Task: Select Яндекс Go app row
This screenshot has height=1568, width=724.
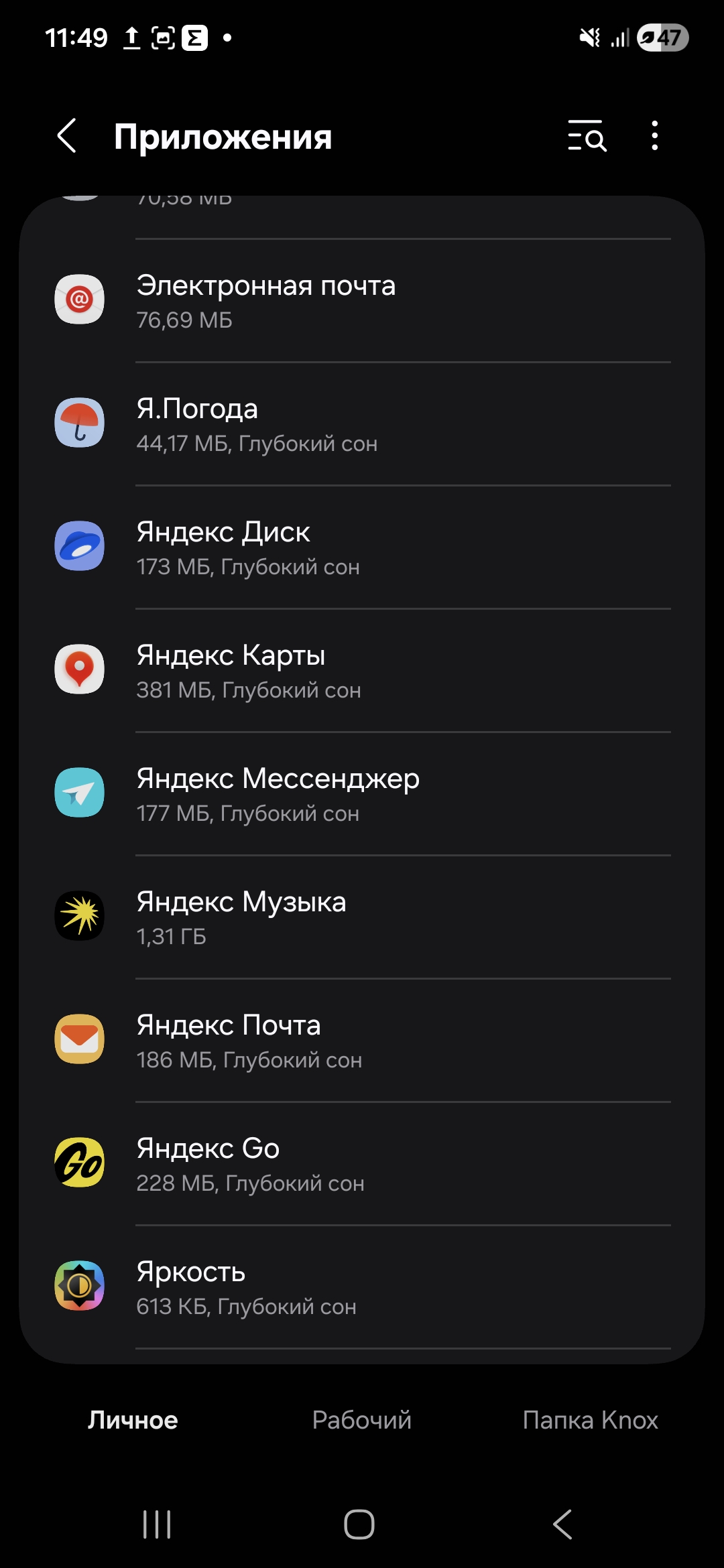Action: pyautogui.click(x=362, y=1164)
